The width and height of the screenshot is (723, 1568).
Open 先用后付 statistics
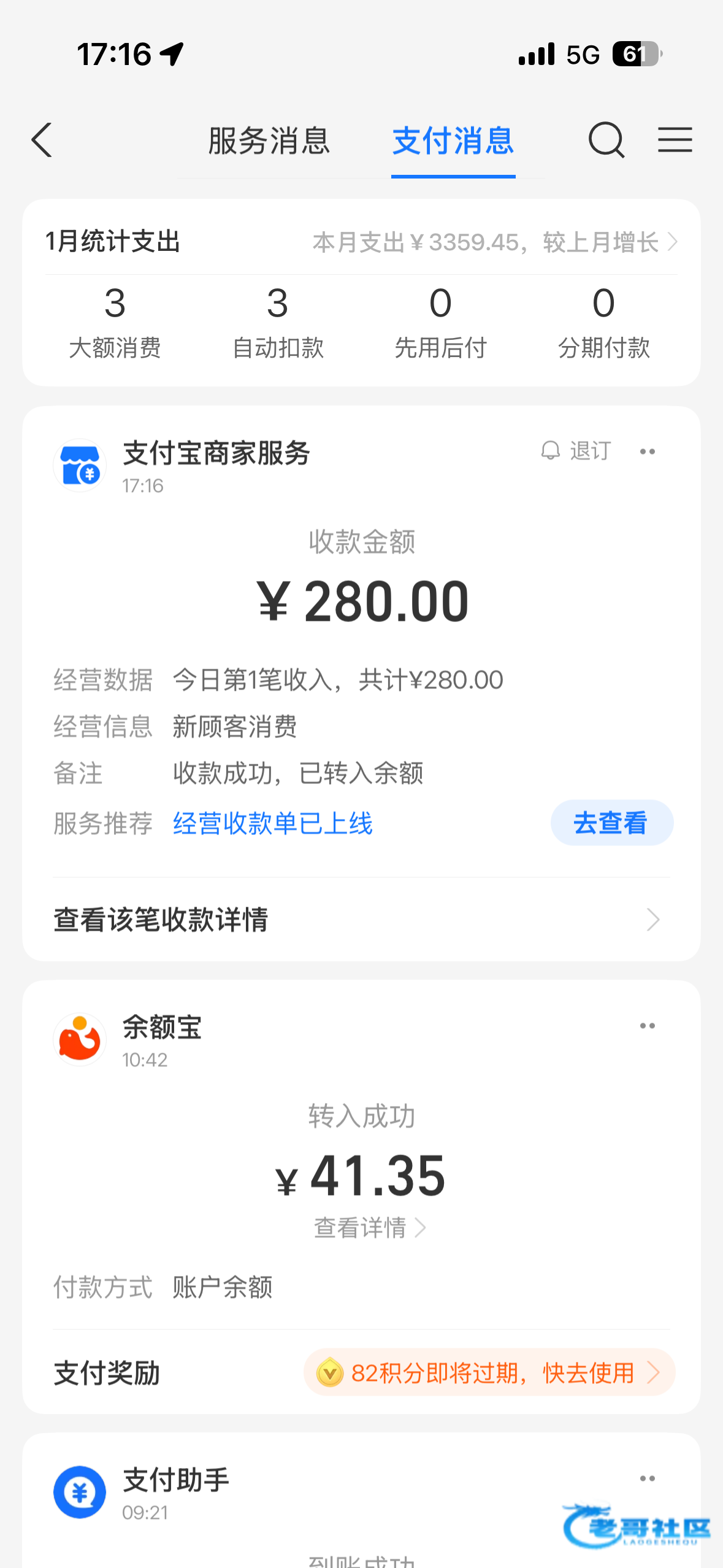tap(440, 321)
